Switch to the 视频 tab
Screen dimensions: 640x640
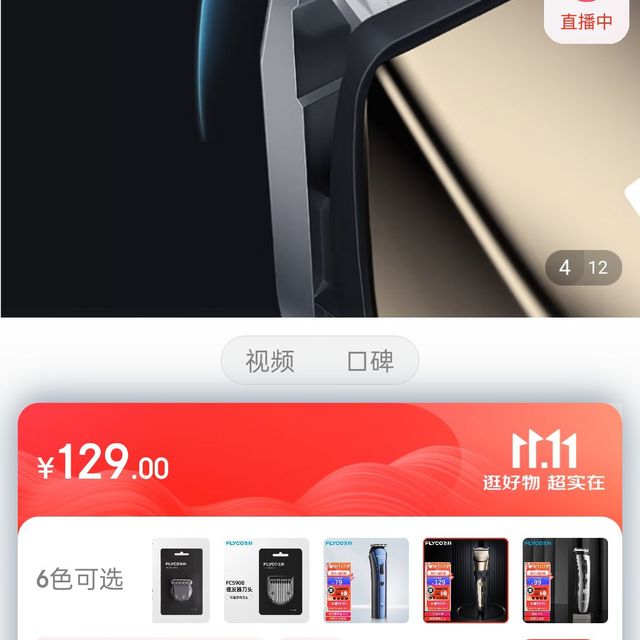click(x=270, y=361)
